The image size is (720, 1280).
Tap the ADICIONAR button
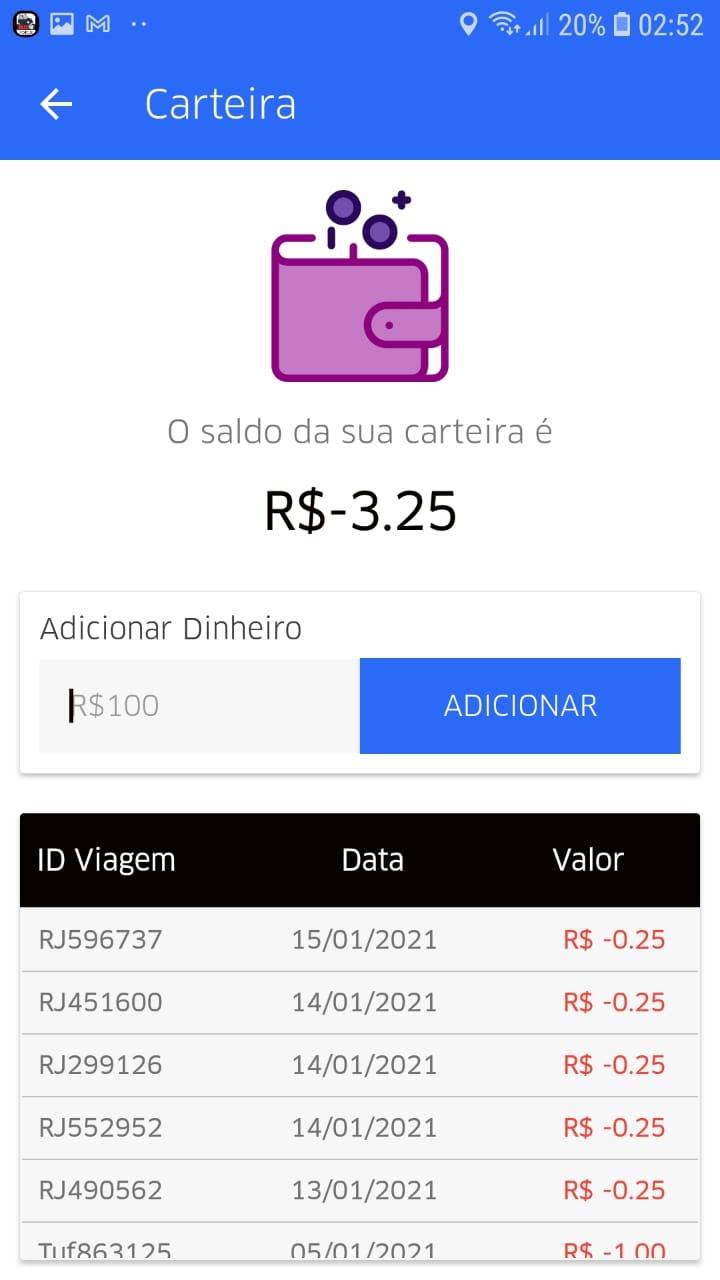520,706
